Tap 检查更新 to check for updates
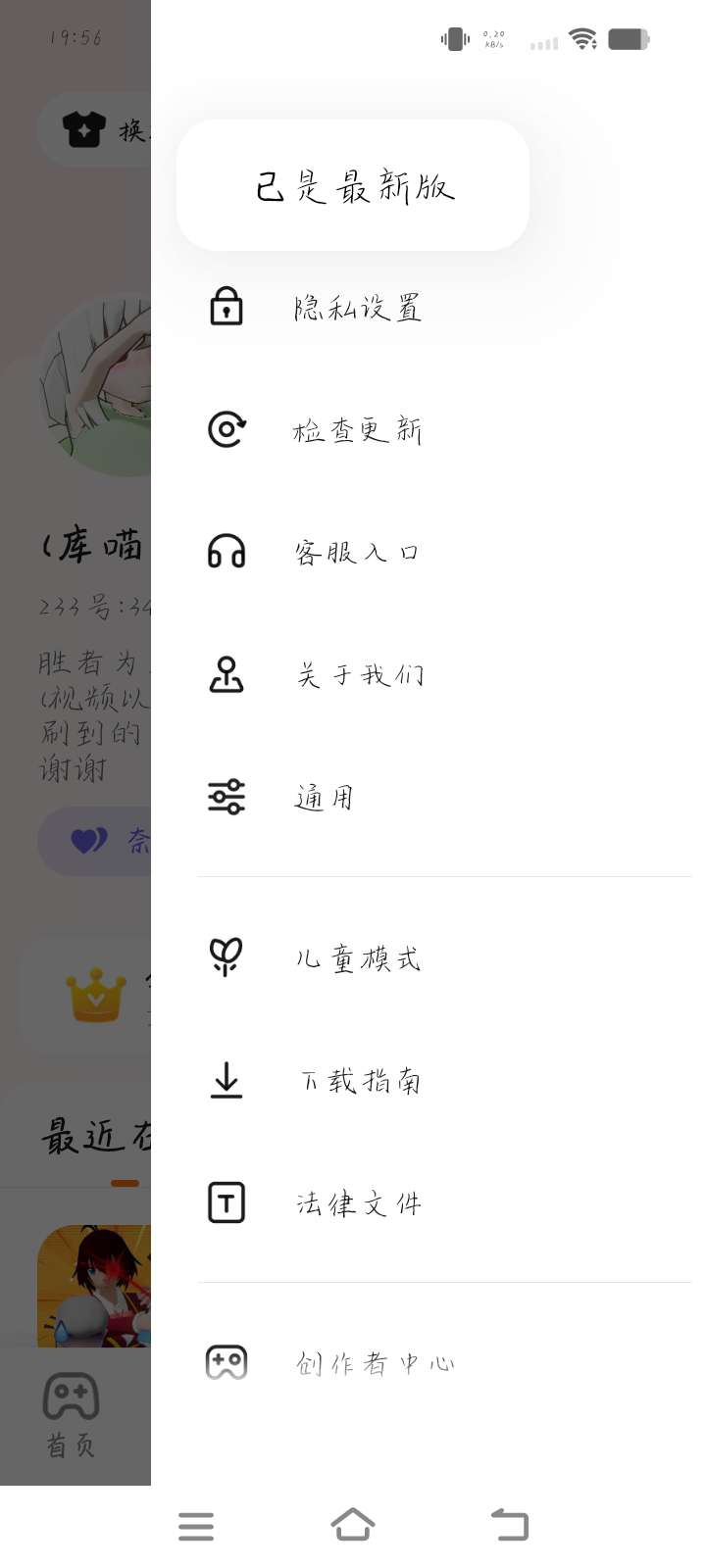 coord(358,430)
